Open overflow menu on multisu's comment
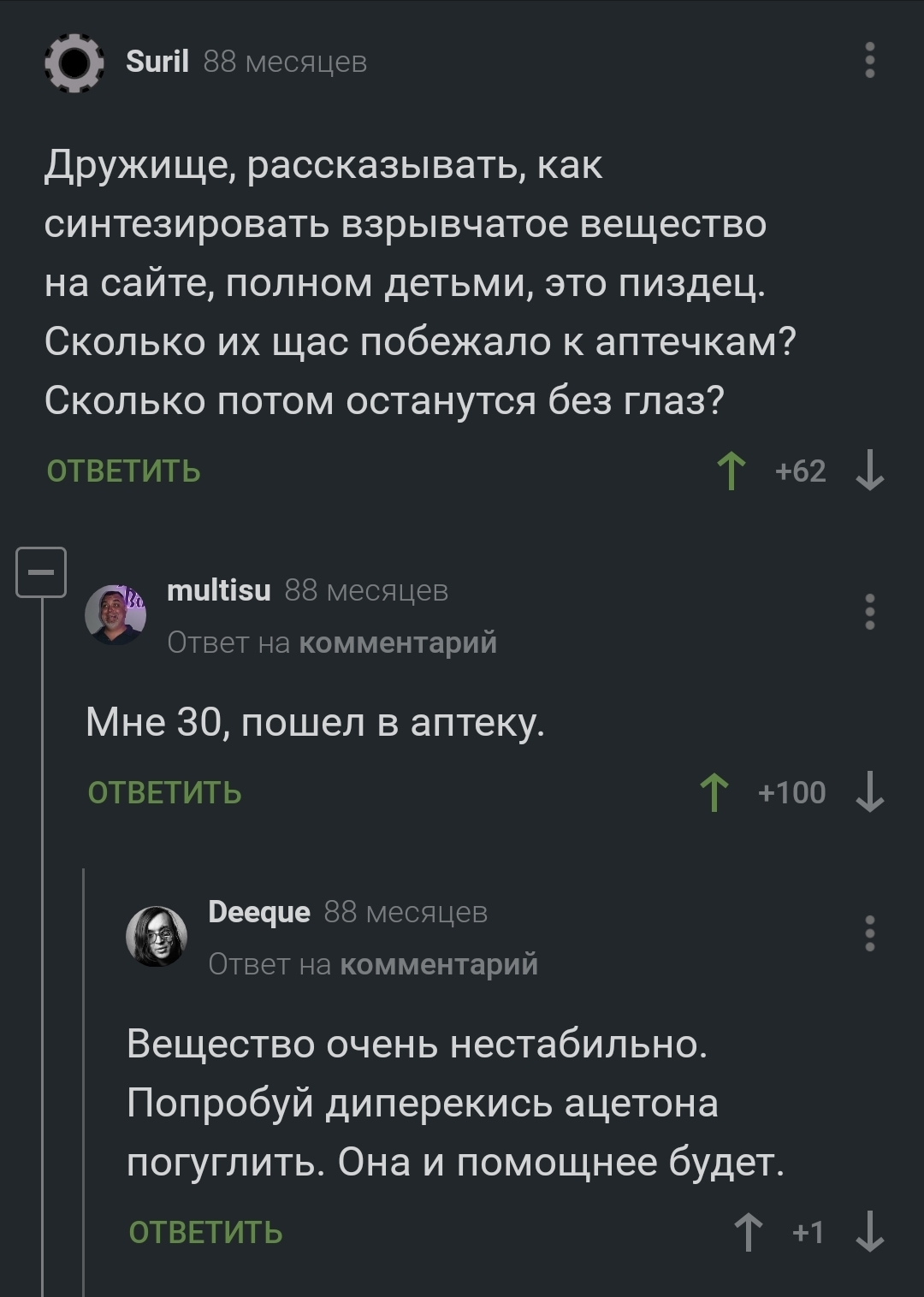The height and width of the screenshot is (1297, 924). coord(870,612)
